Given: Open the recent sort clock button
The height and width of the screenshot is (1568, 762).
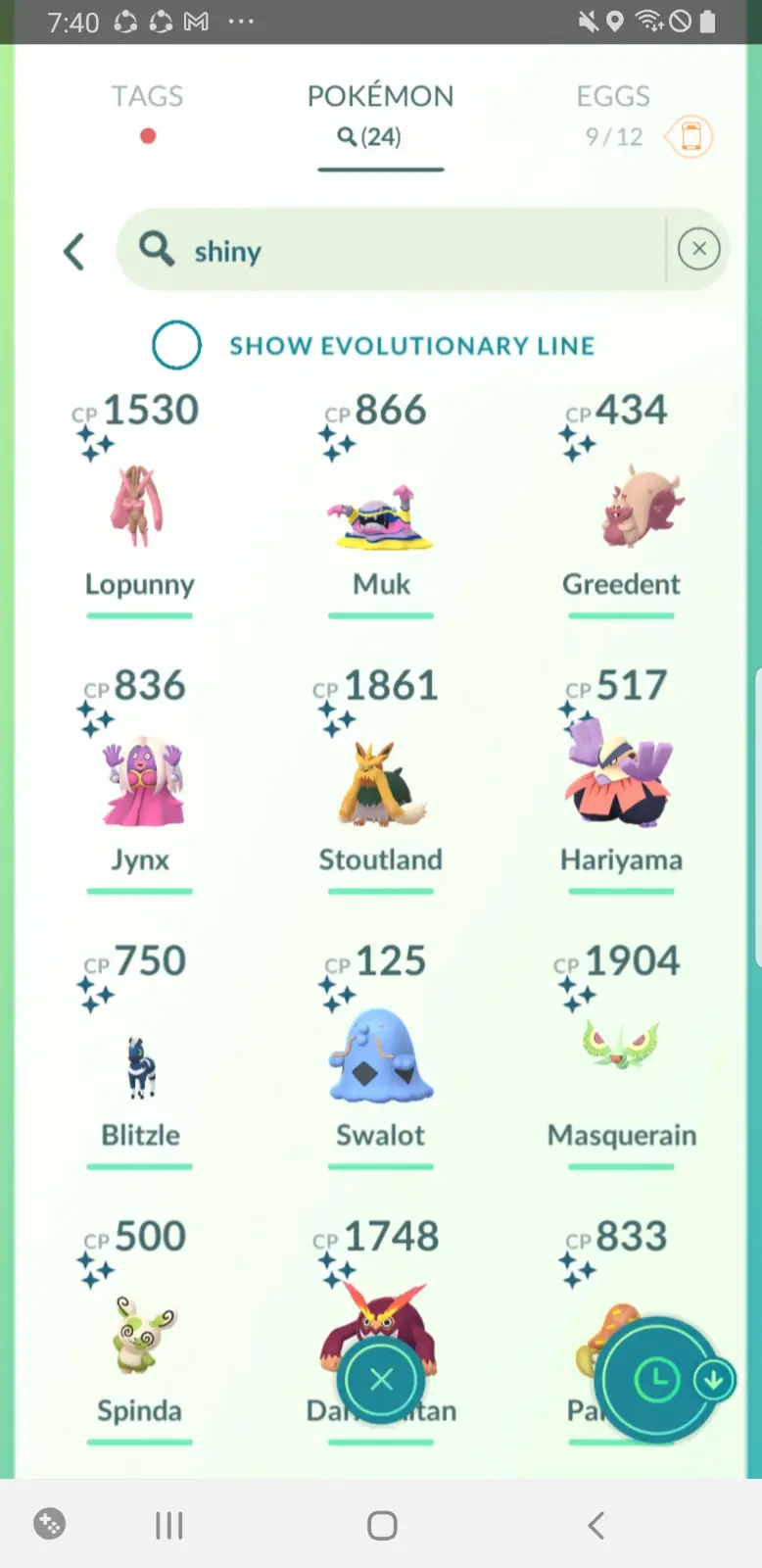Looking at the screenshot, I should 656,1380.
